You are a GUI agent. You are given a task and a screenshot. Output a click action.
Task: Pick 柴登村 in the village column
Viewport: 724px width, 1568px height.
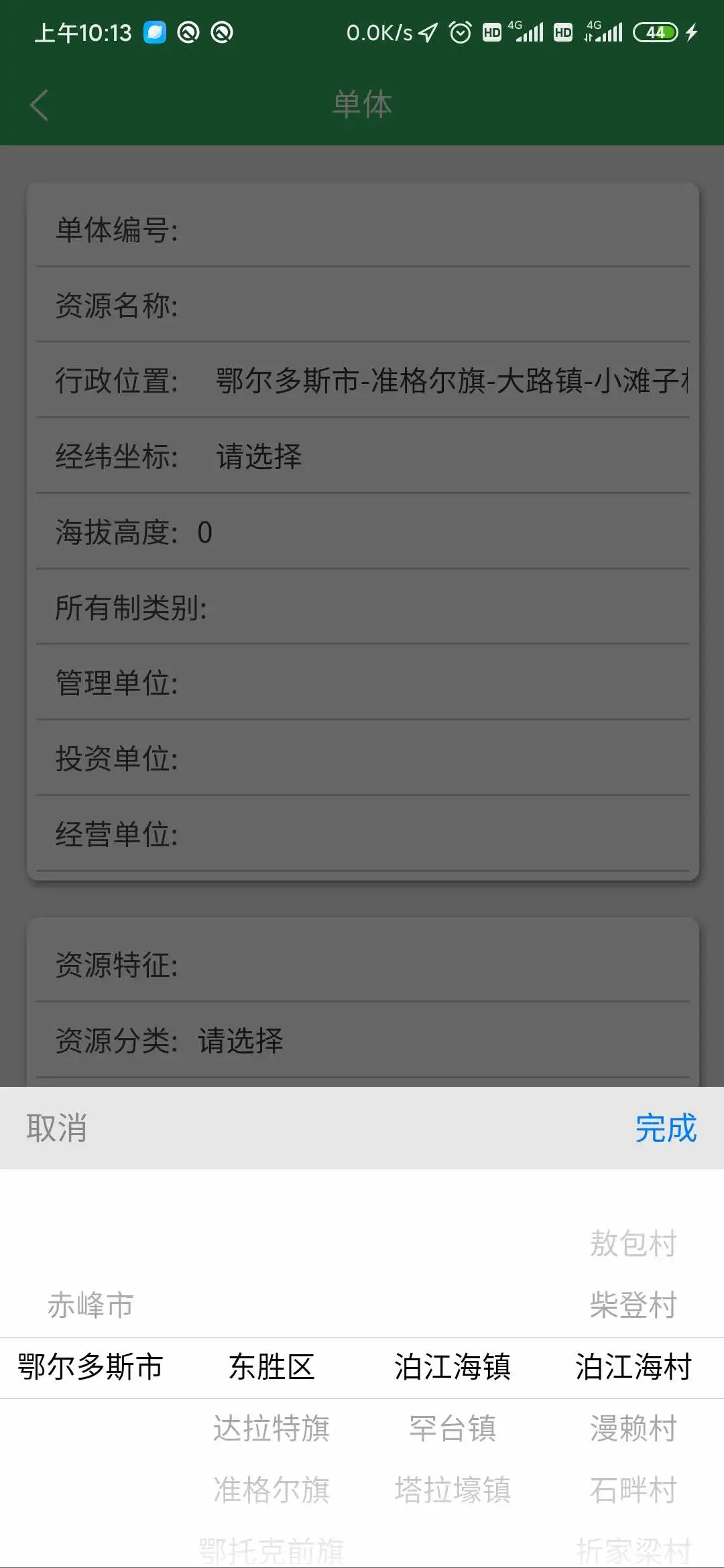pos(633,1305)
